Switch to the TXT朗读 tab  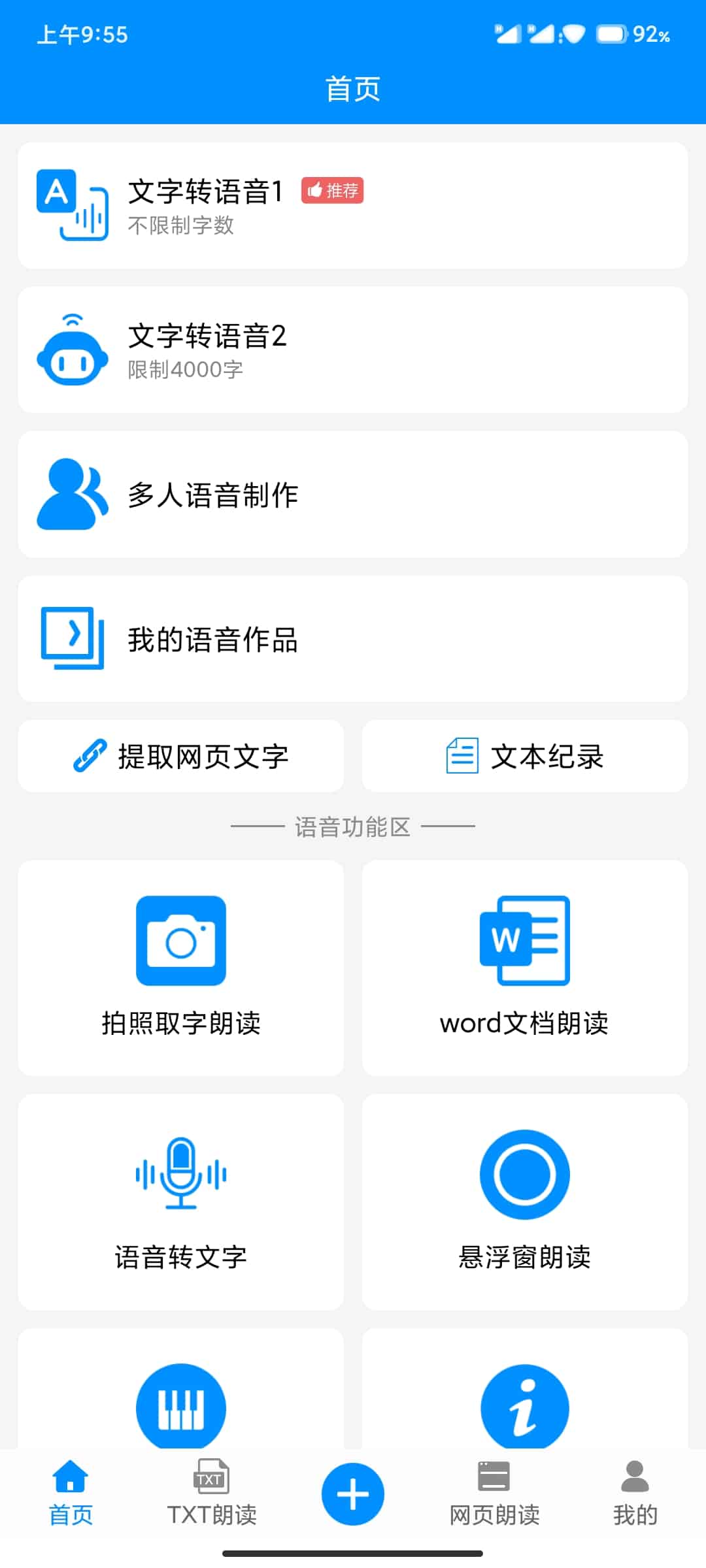coord(212,1494)
